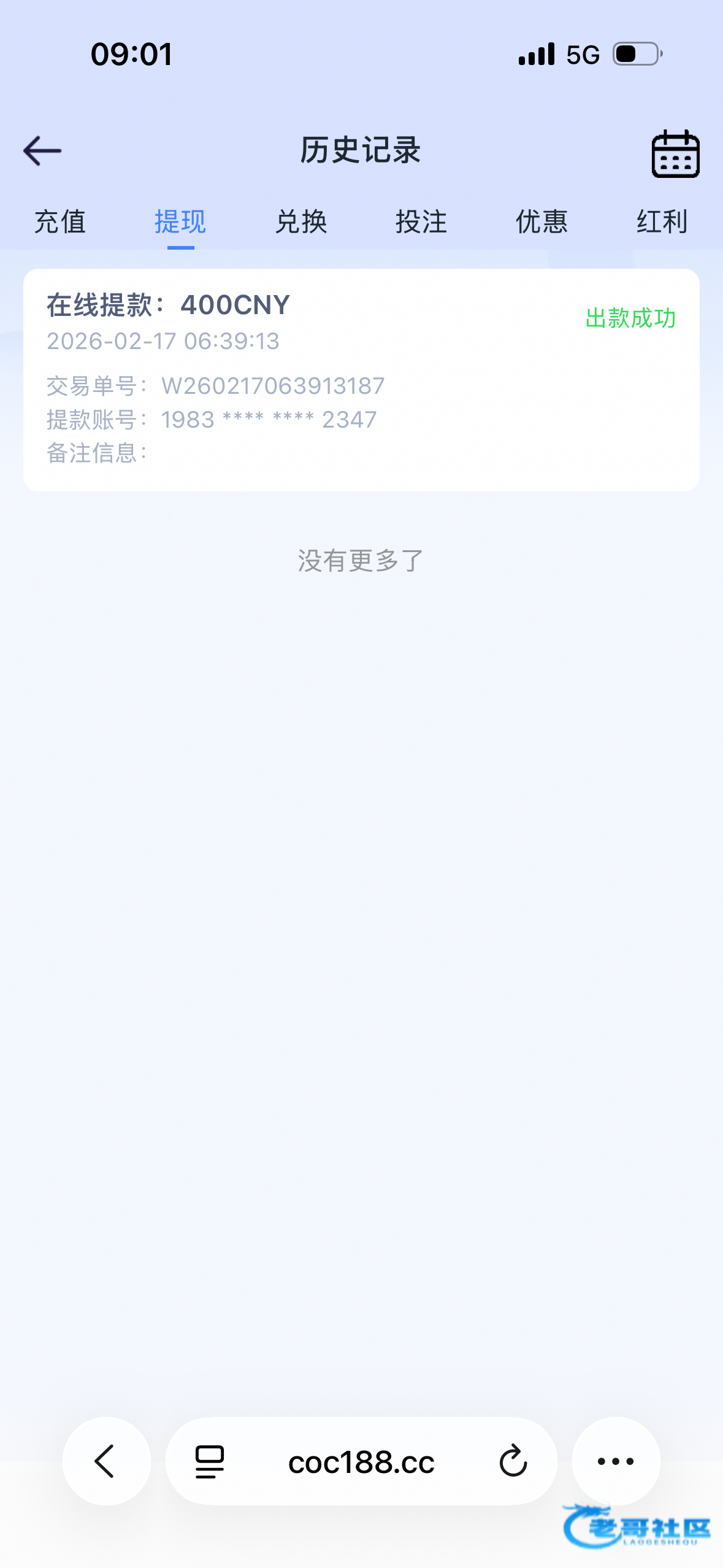Tap the browser back arrow button
723x1568 pixels.
click(106, 1461)
